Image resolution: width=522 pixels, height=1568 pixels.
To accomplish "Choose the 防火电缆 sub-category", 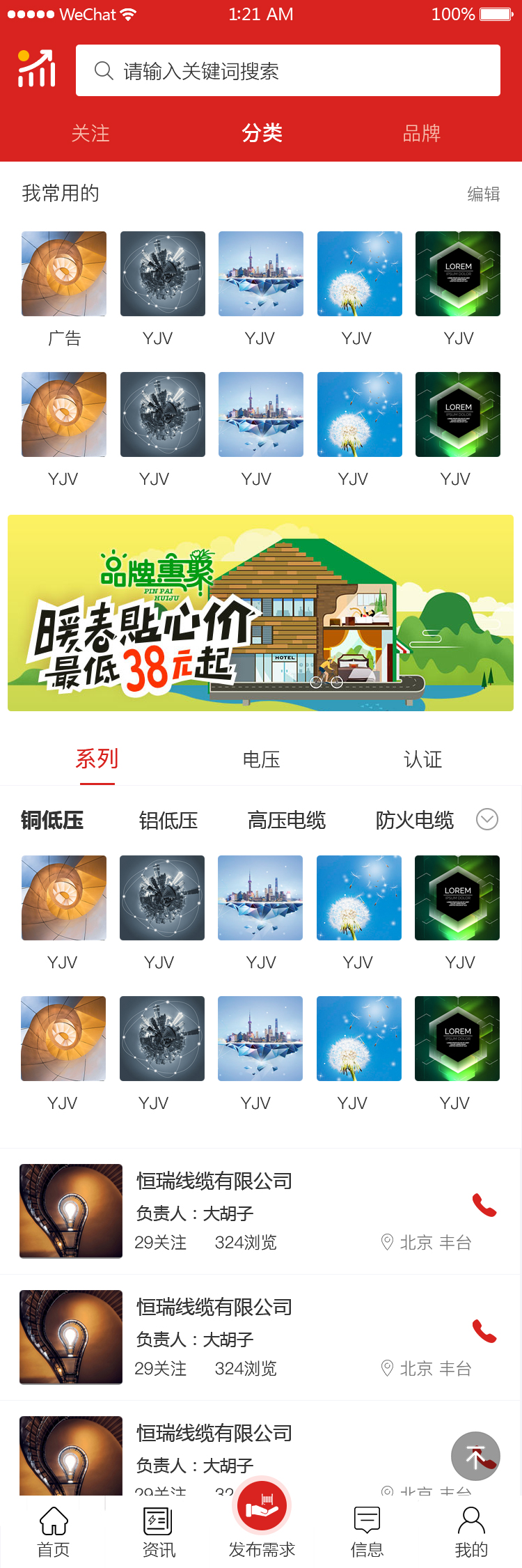I will tap(414, 820).
